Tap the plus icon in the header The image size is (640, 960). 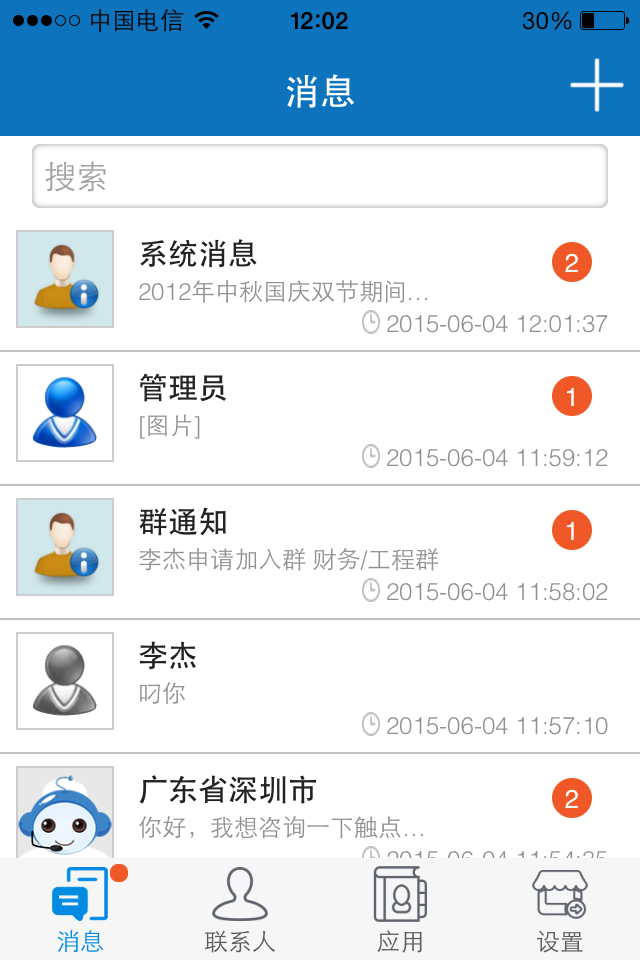coord(596,85)
